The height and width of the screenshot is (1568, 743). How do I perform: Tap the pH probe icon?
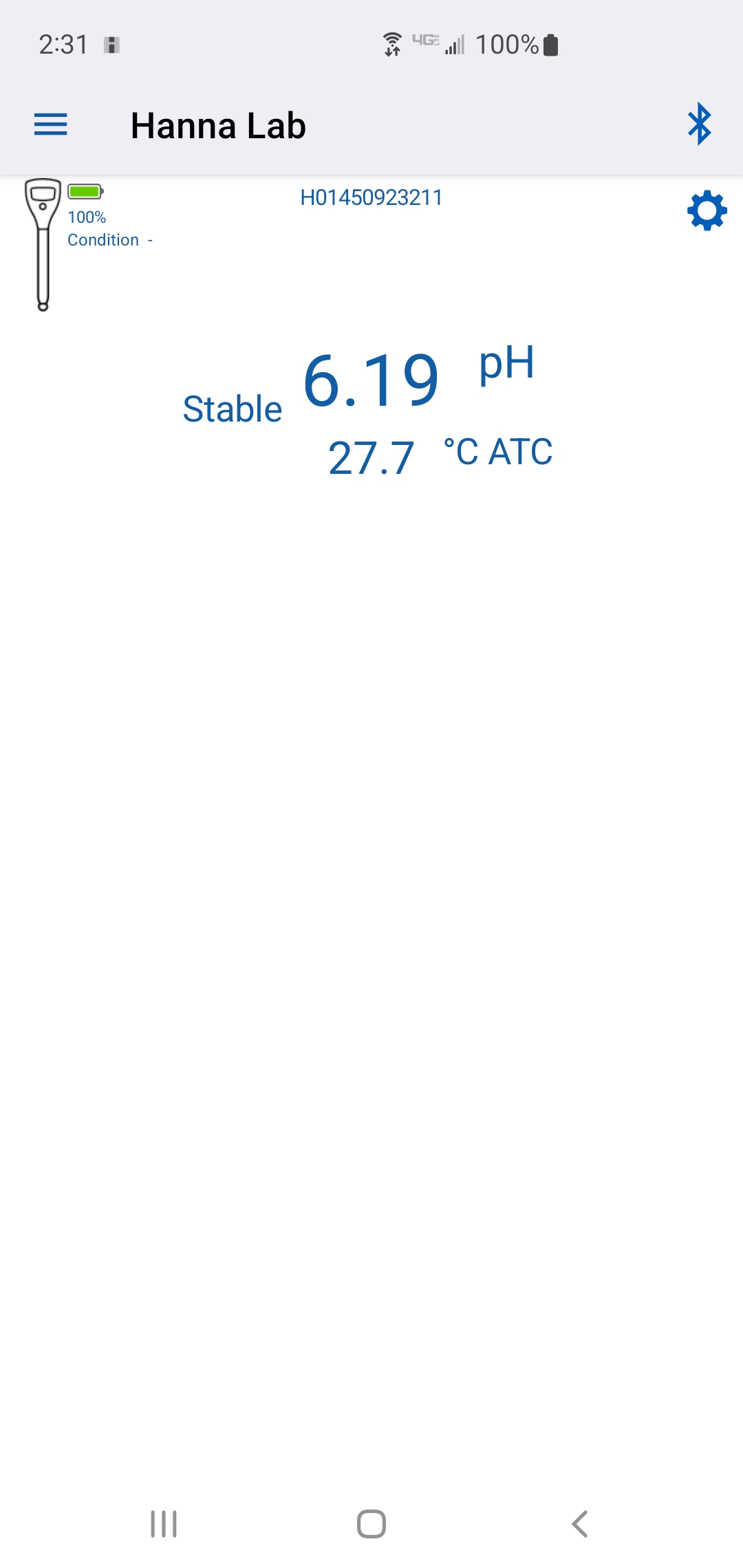click(43, 245)
